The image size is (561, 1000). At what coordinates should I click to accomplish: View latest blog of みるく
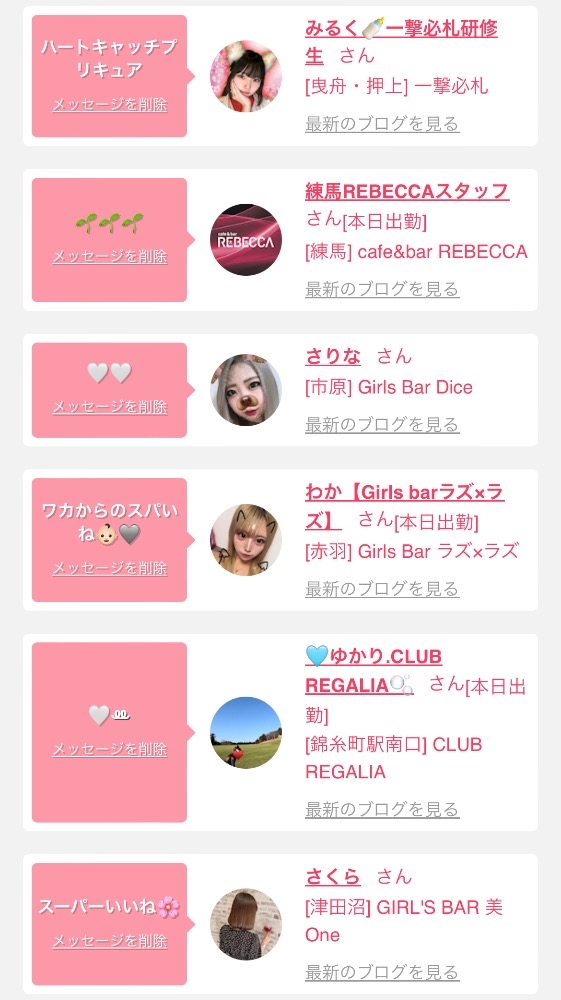[x=382, y=124]
